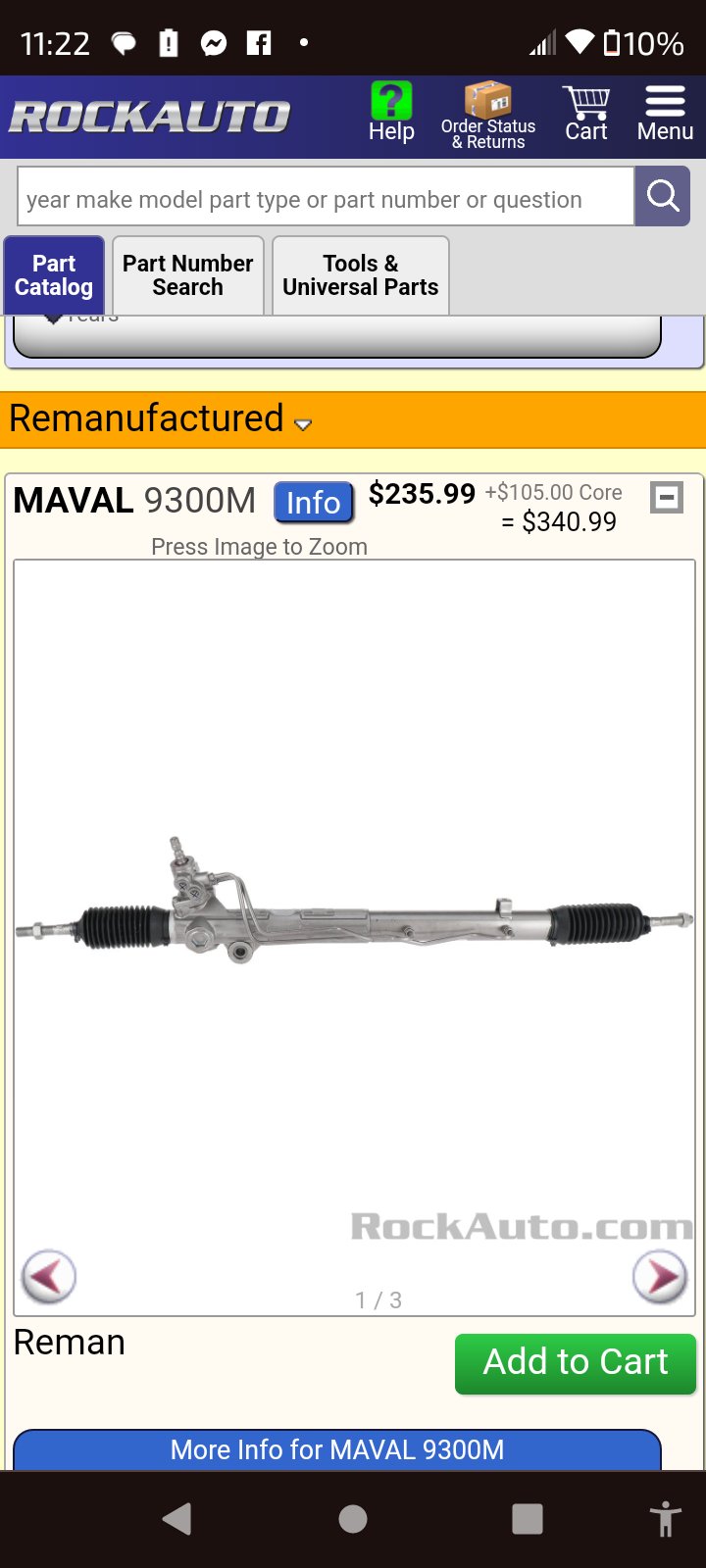The height and width of the screenshot is (1568, 706).
Task: Open More Info for MAVAL 9300M
Action: tap(337, 1449)
